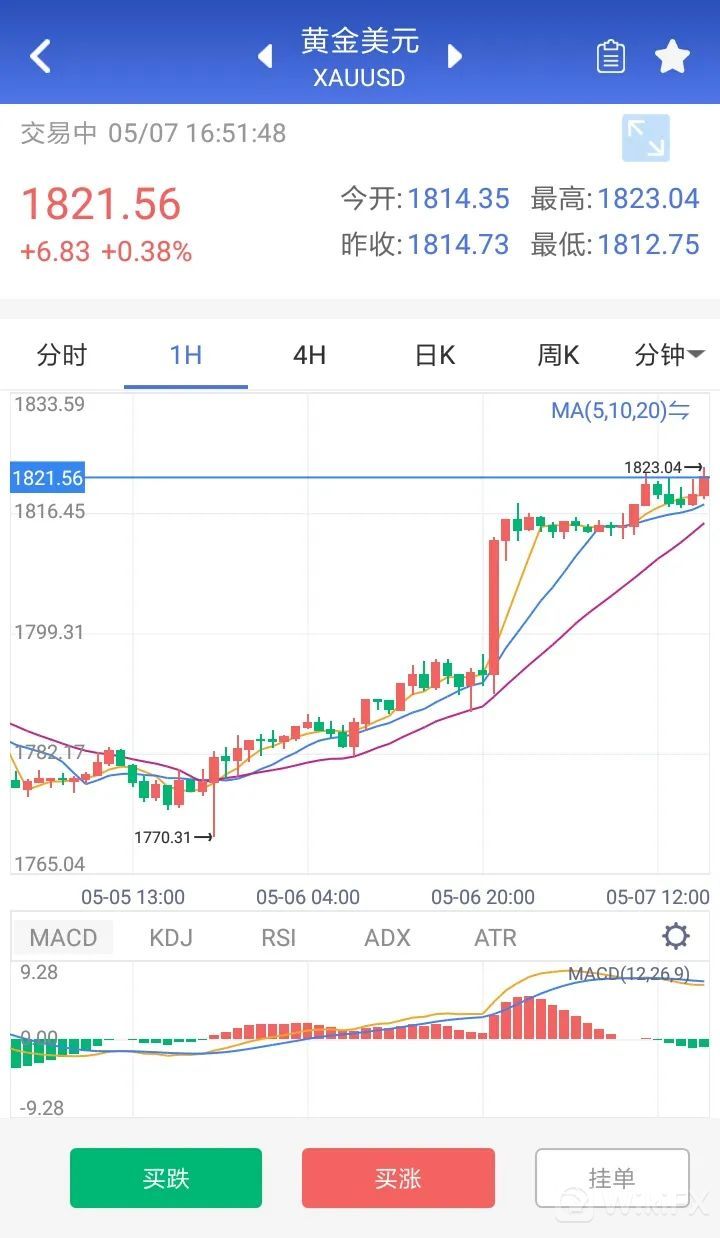The image size is (720, 1238).
Task: Open the 分钟 interval dropdown
Action: [669, 355]
